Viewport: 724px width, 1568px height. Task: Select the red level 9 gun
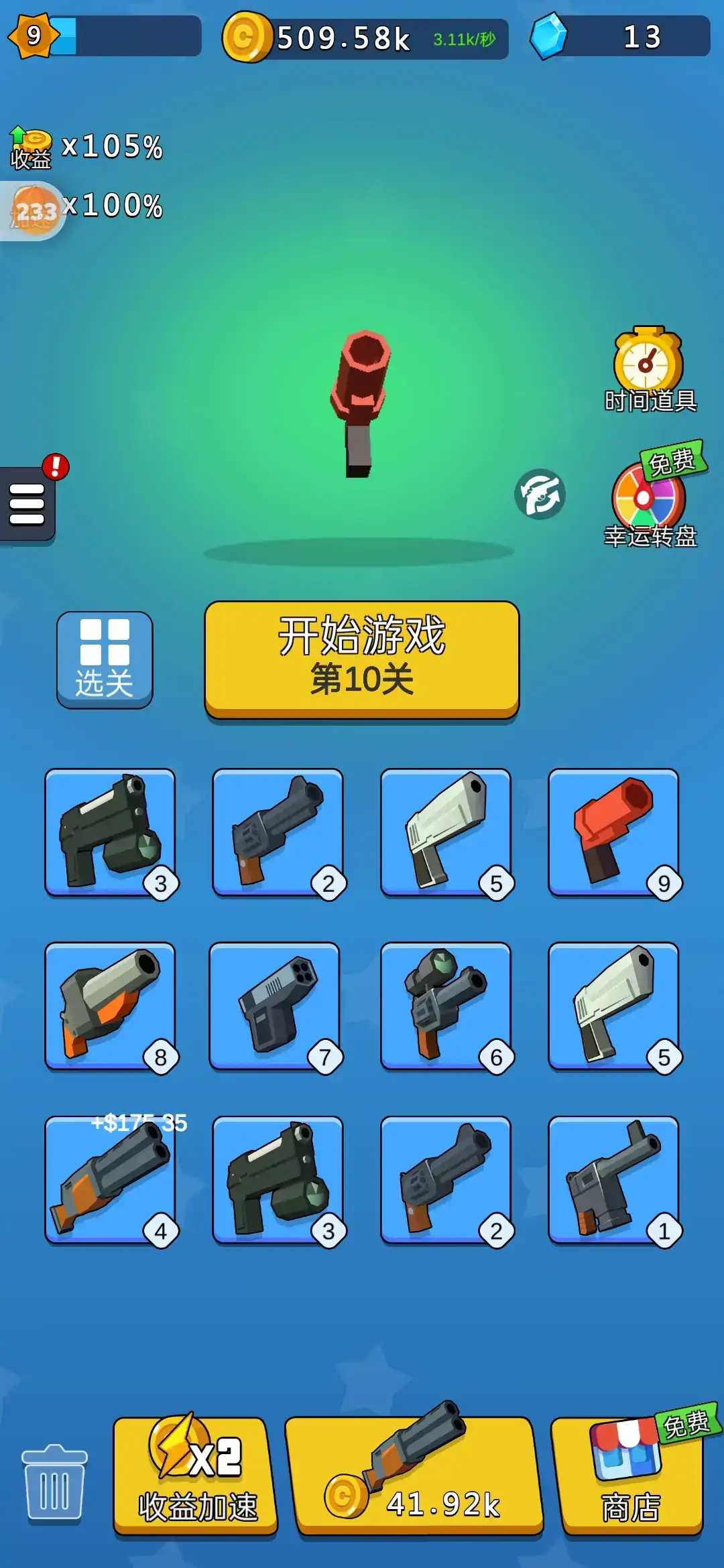tap(613, 832)
